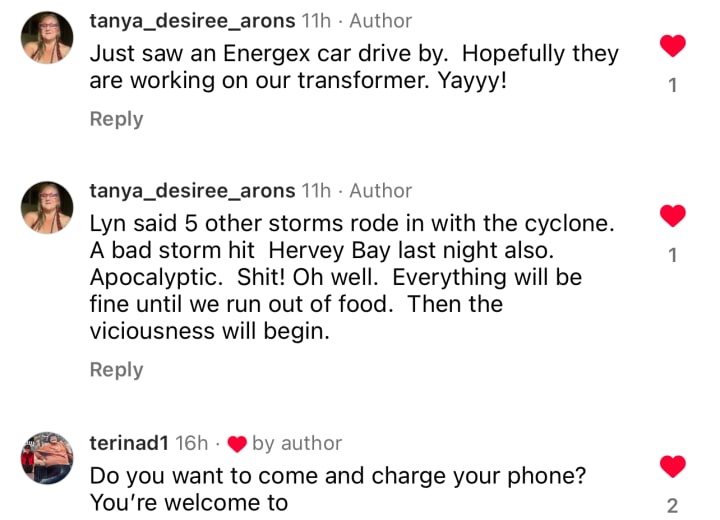Open tanya_desiree_arons username on Energex comment
The height and width of the screenshot is (520, 720).
point(192,20)
